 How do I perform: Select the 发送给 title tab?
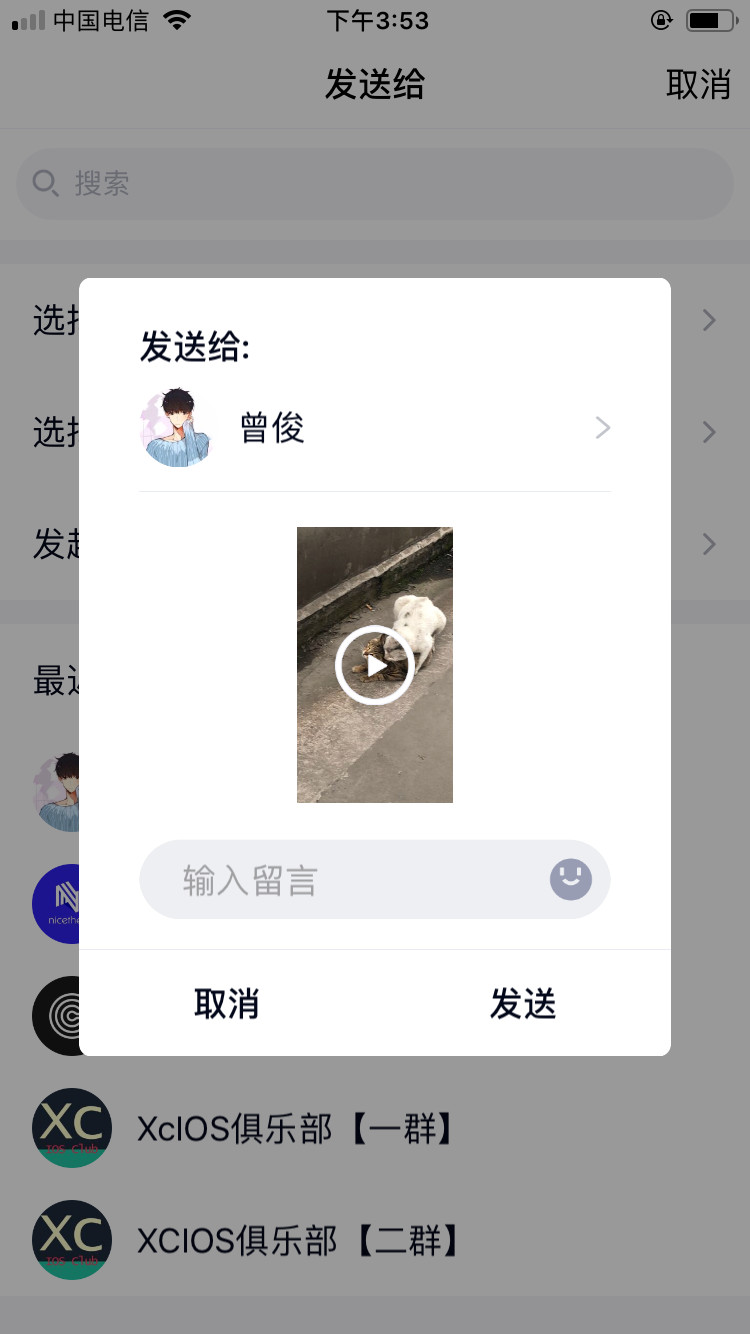(375, 84)
